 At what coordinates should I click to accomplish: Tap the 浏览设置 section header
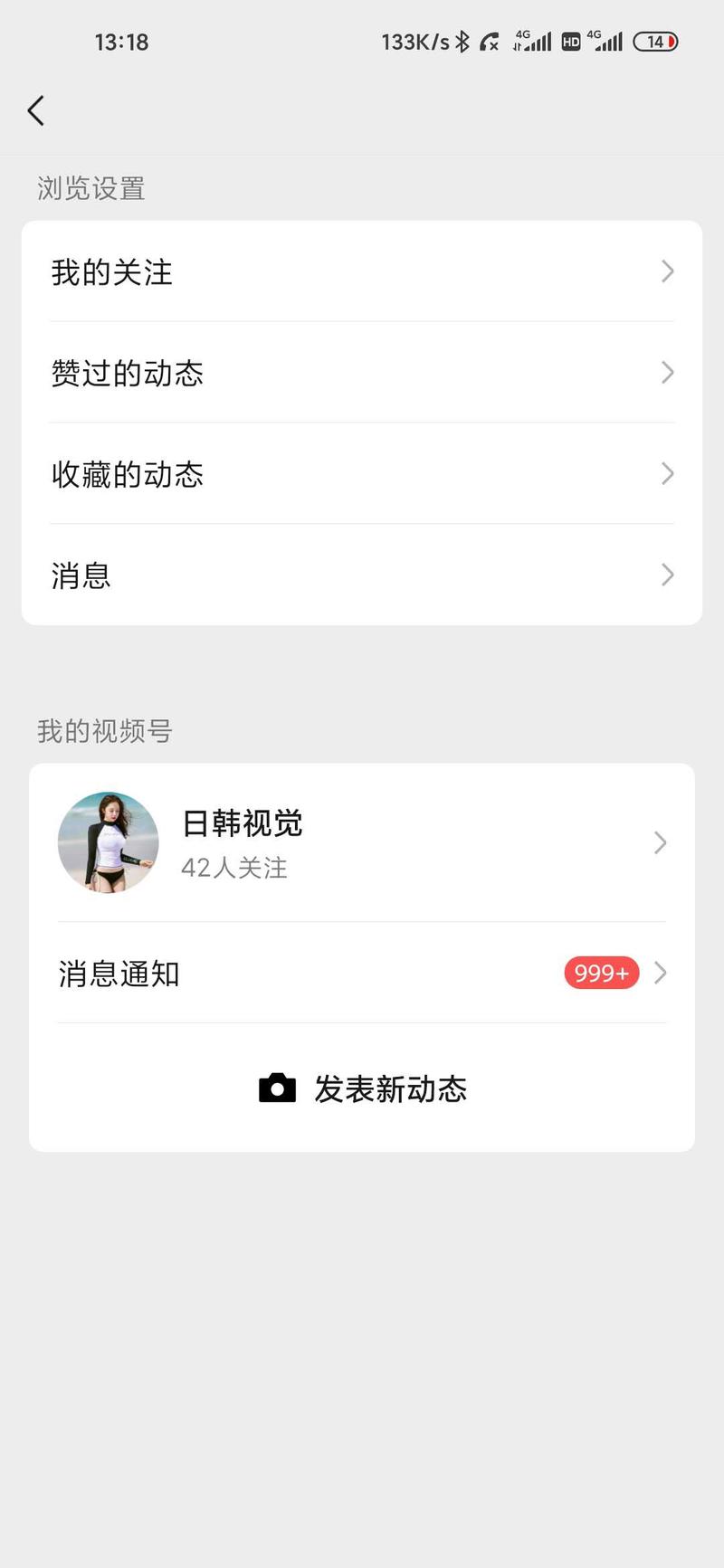[90, 188]
